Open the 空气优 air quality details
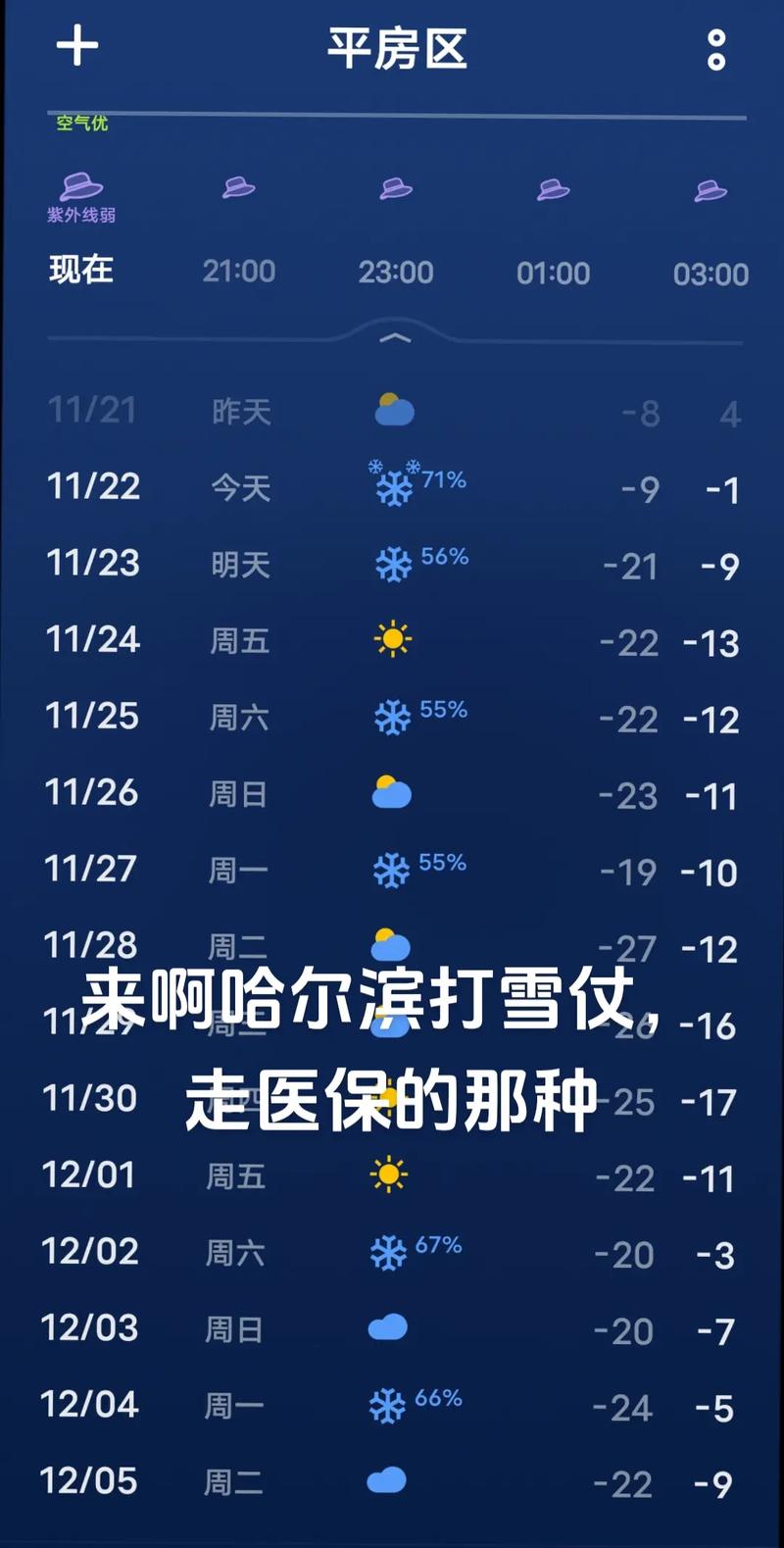Screen dimensions: 784x1548 pyautogui.click(x=83, y=124)
